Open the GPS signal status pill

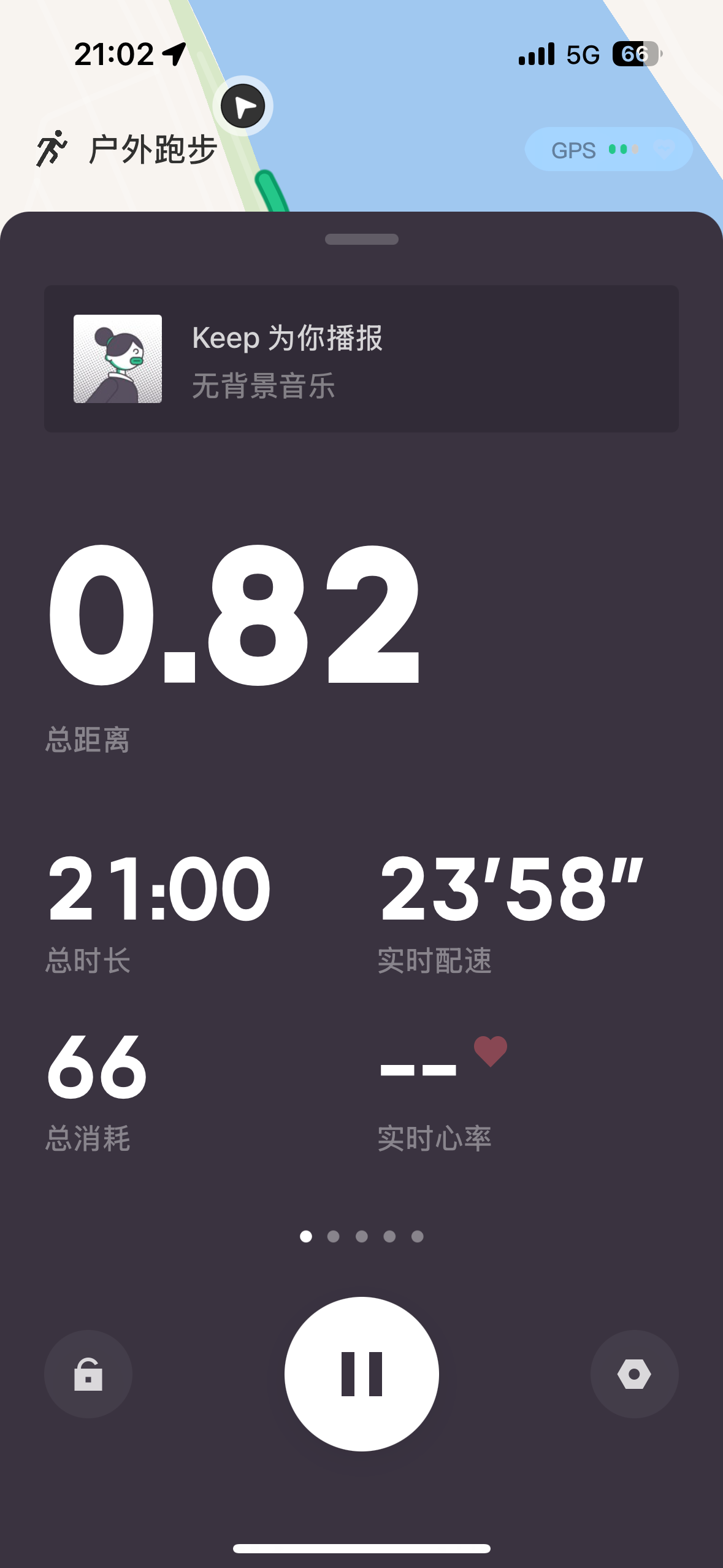tap(608, 149)
